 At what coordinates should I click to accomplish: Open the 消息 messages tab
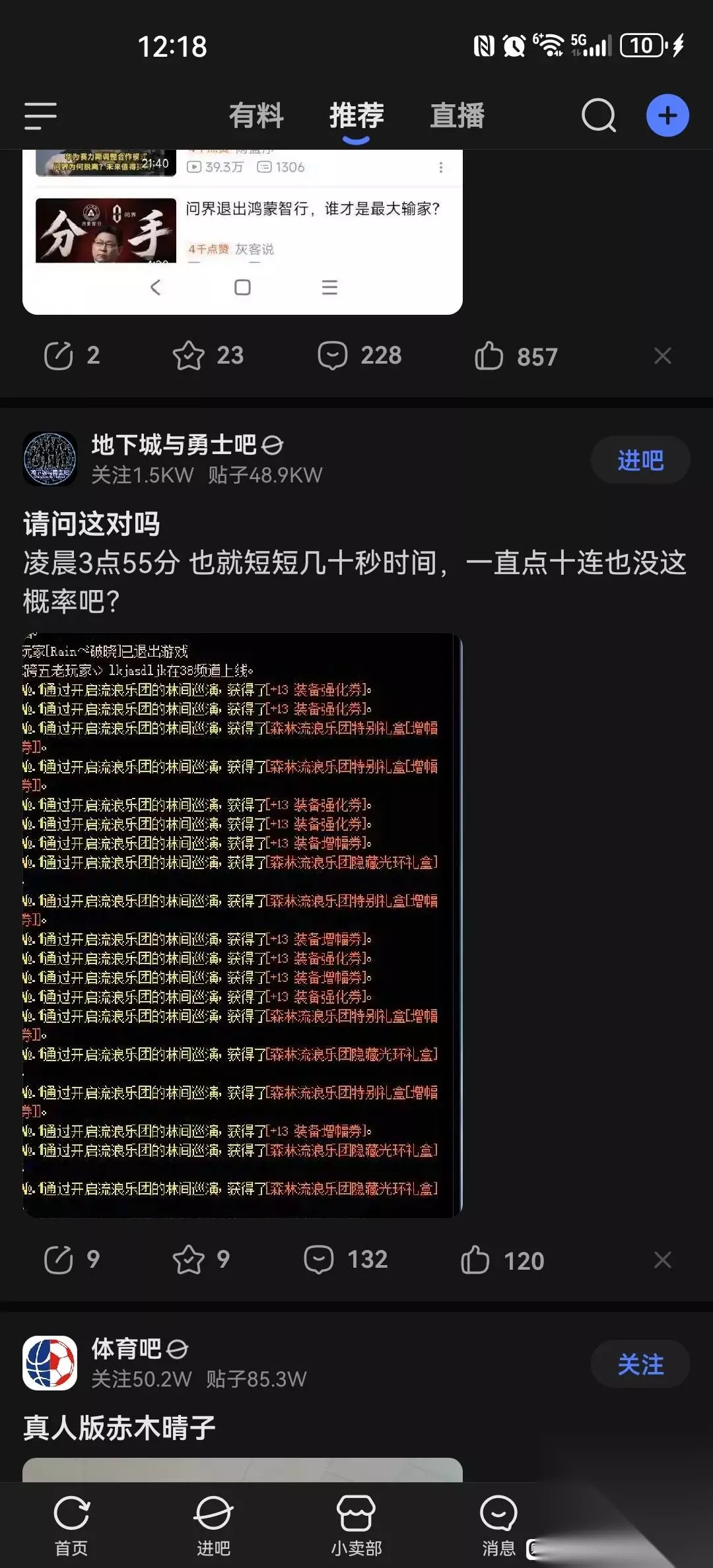point(498,1525)
